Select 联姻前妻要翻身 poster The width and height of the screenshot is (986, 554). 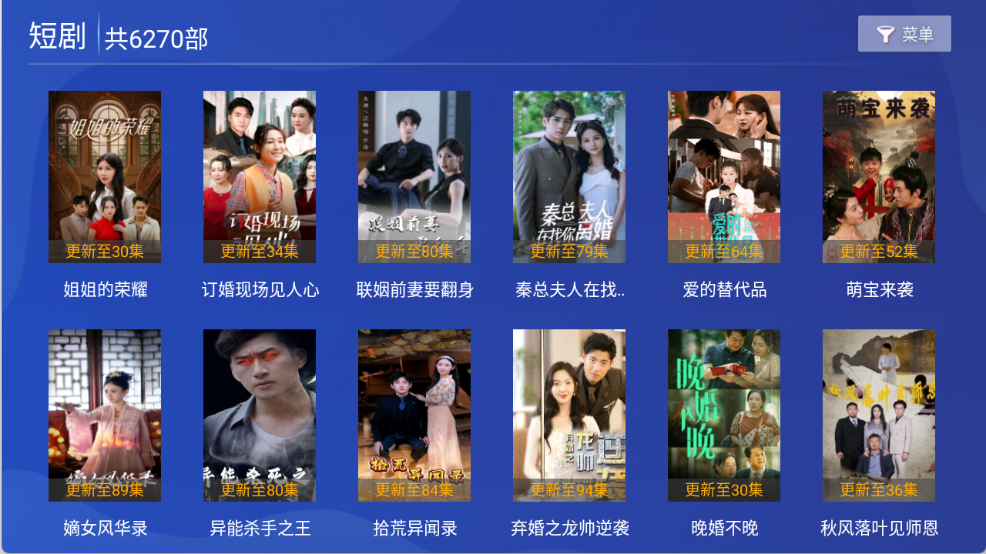tap(415, 177)
